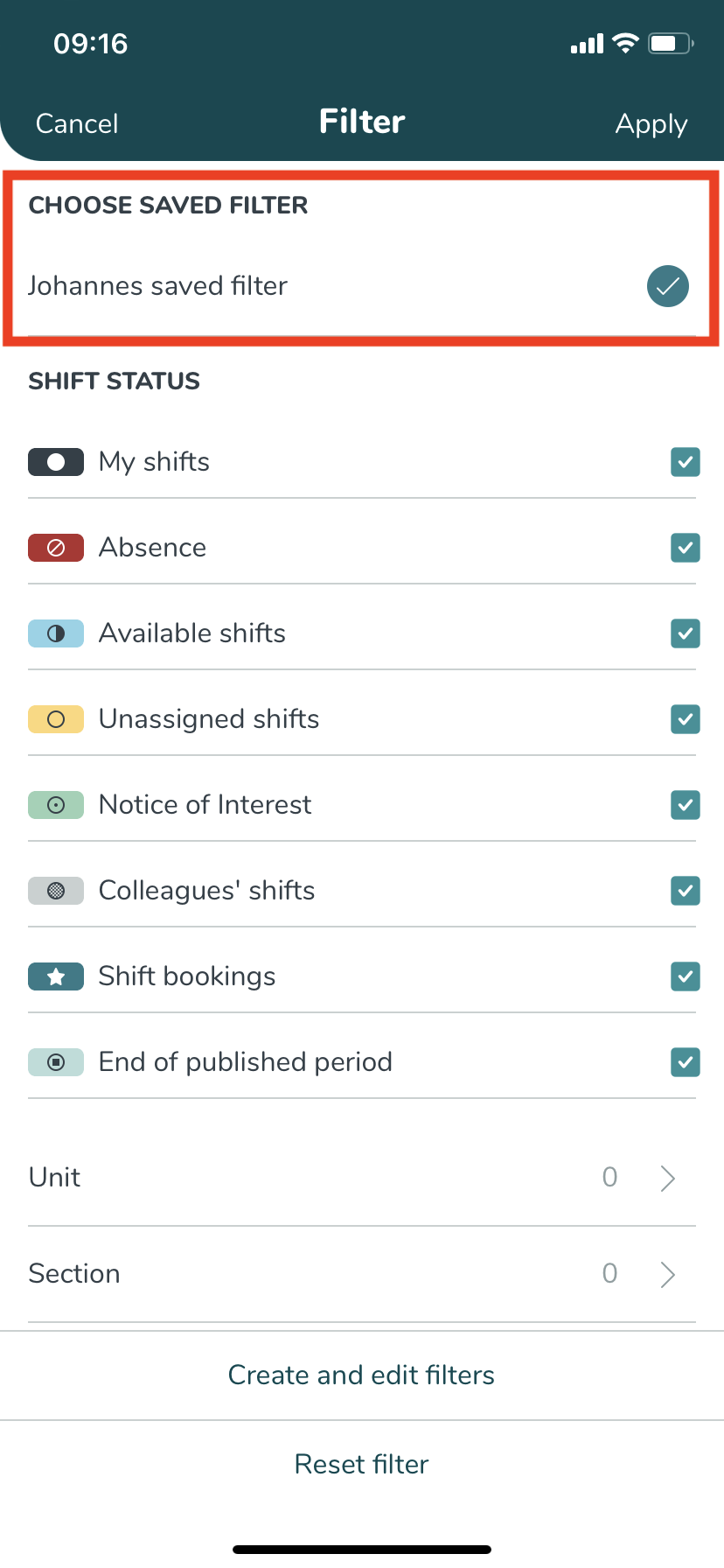Tap Reset filter

362,1464
